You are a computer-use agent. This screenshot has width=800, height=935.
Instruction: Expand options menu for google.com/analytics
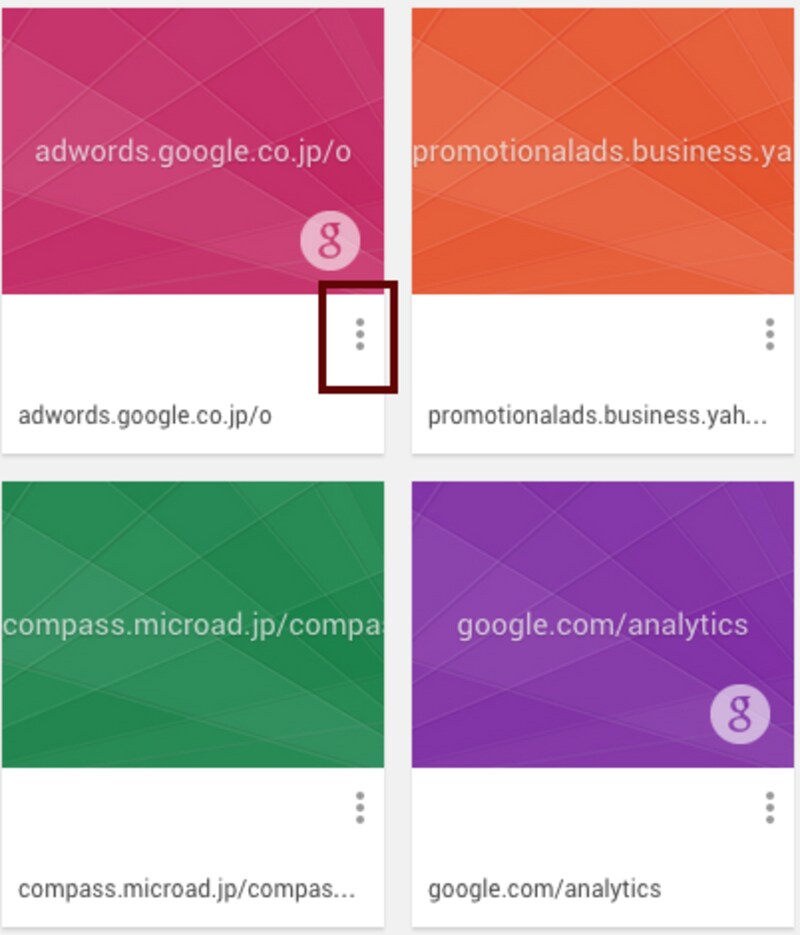click(769, 807)
